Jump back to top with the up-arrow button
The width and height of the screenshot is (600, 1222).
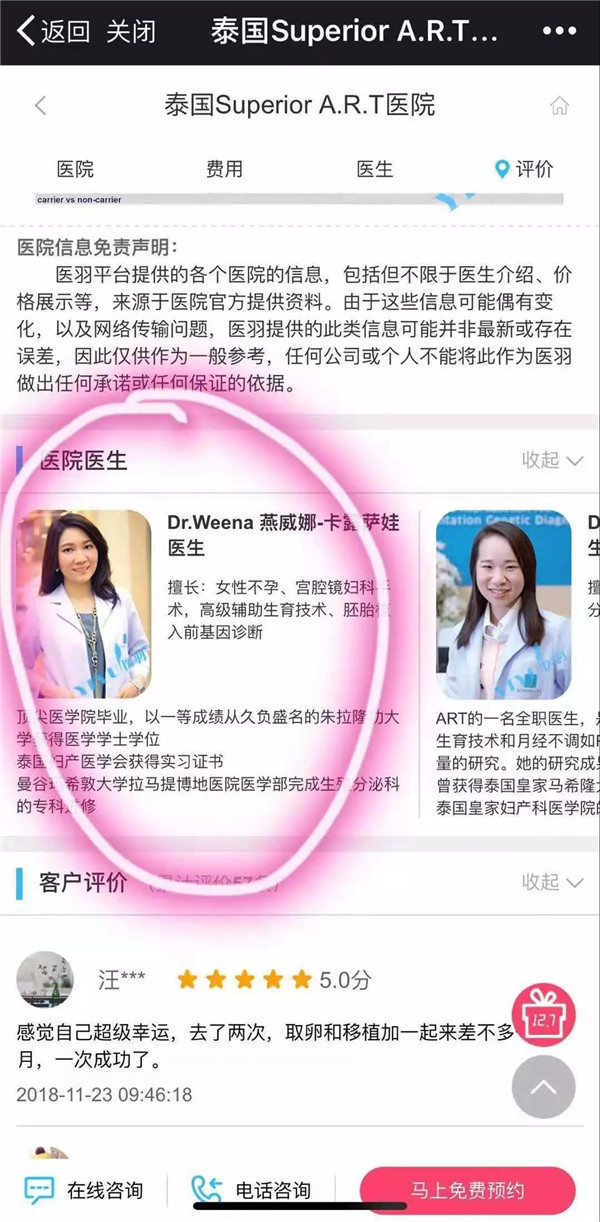coord(544,1086)
